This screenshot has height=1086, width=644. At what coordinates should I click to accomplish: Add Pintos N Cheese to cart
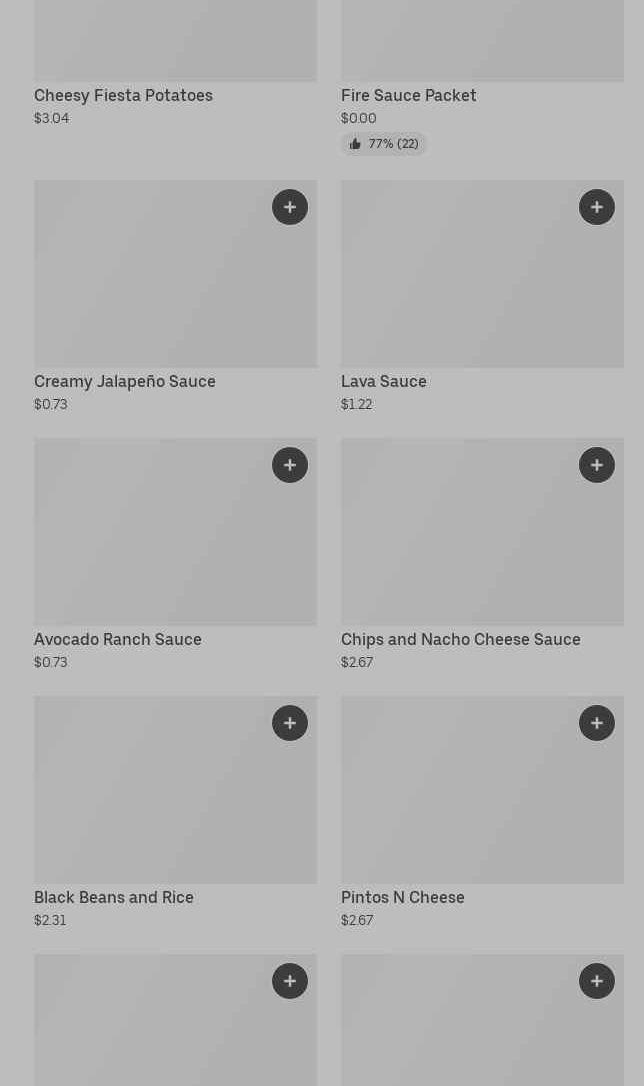[x=597, y=723]
